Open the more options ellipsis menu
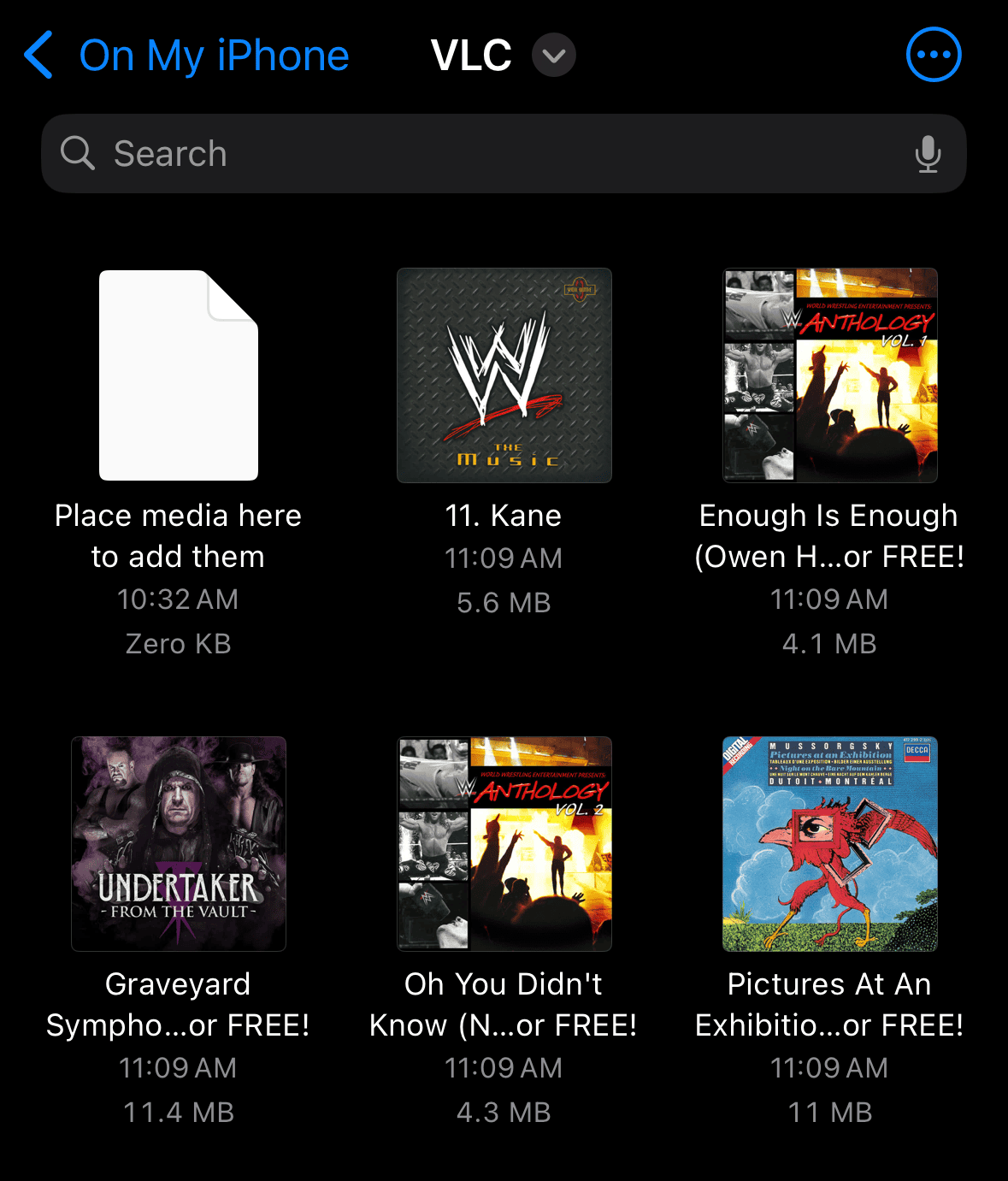 coord(934,56)
